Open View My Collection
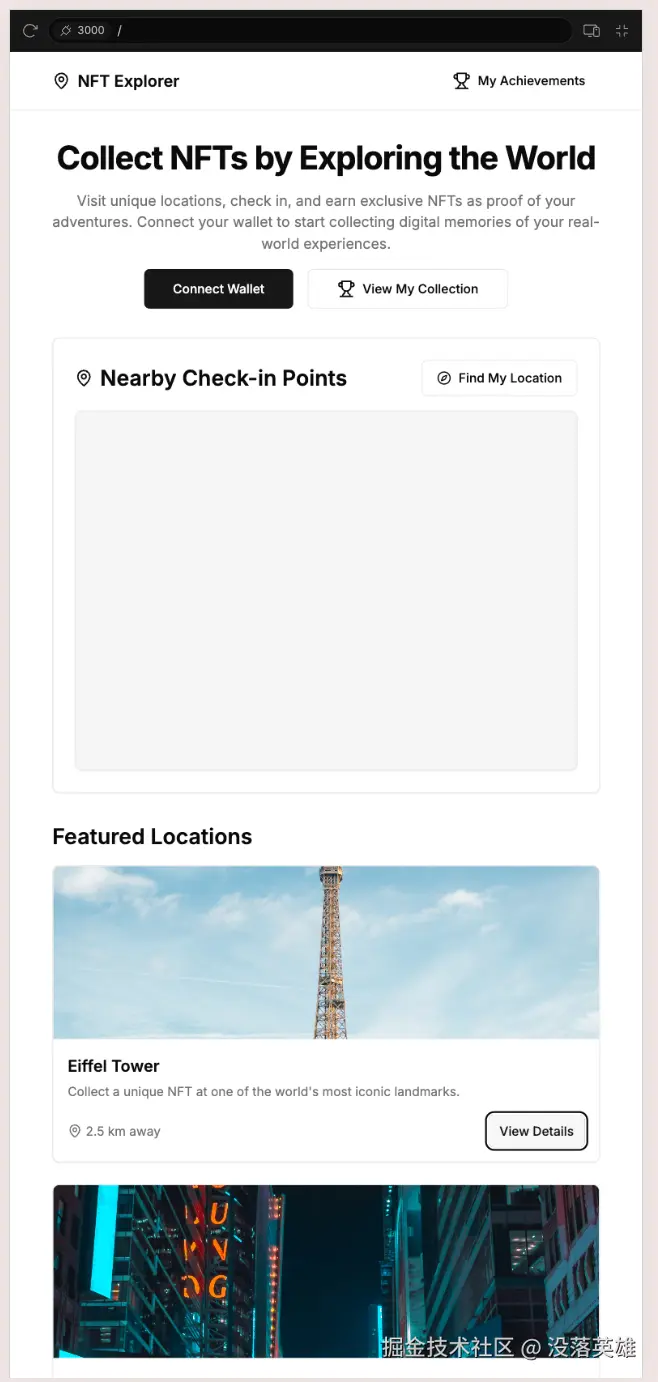The width and height of the screenshot is (658, 1382). [407, 289]
